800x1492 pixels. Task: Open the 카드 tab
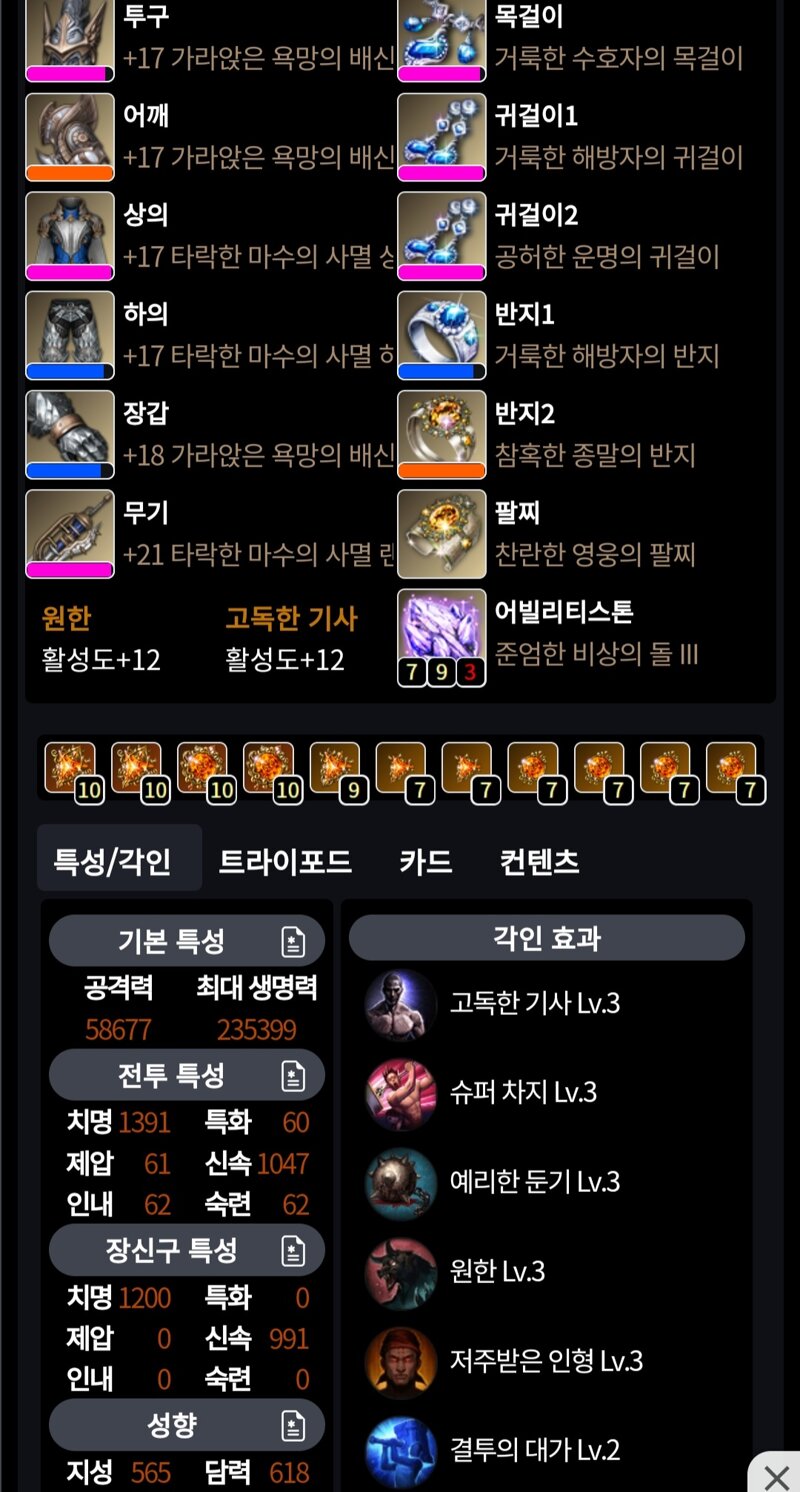[x=426, y=861]
